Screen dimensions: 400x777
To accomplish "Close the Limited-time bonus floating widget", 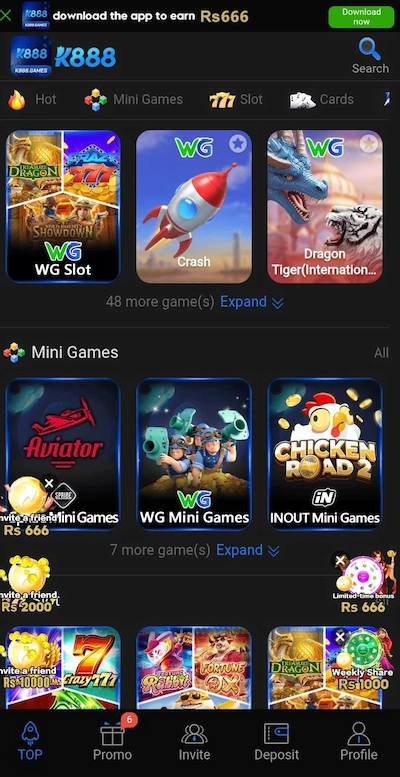I will tap(340, 560).
